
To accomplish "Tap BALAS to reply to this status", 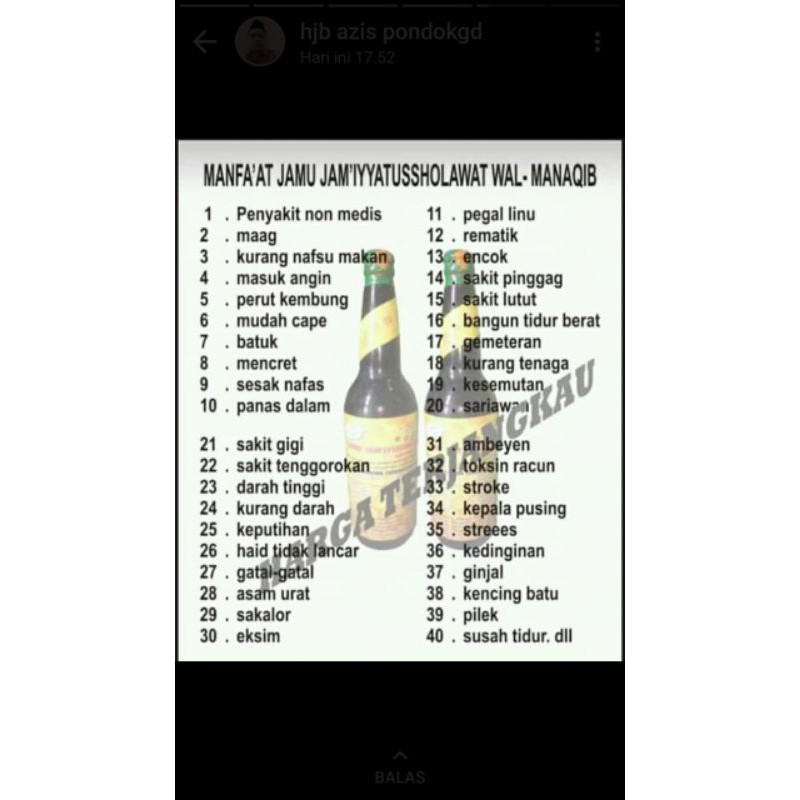I will 400,768.
